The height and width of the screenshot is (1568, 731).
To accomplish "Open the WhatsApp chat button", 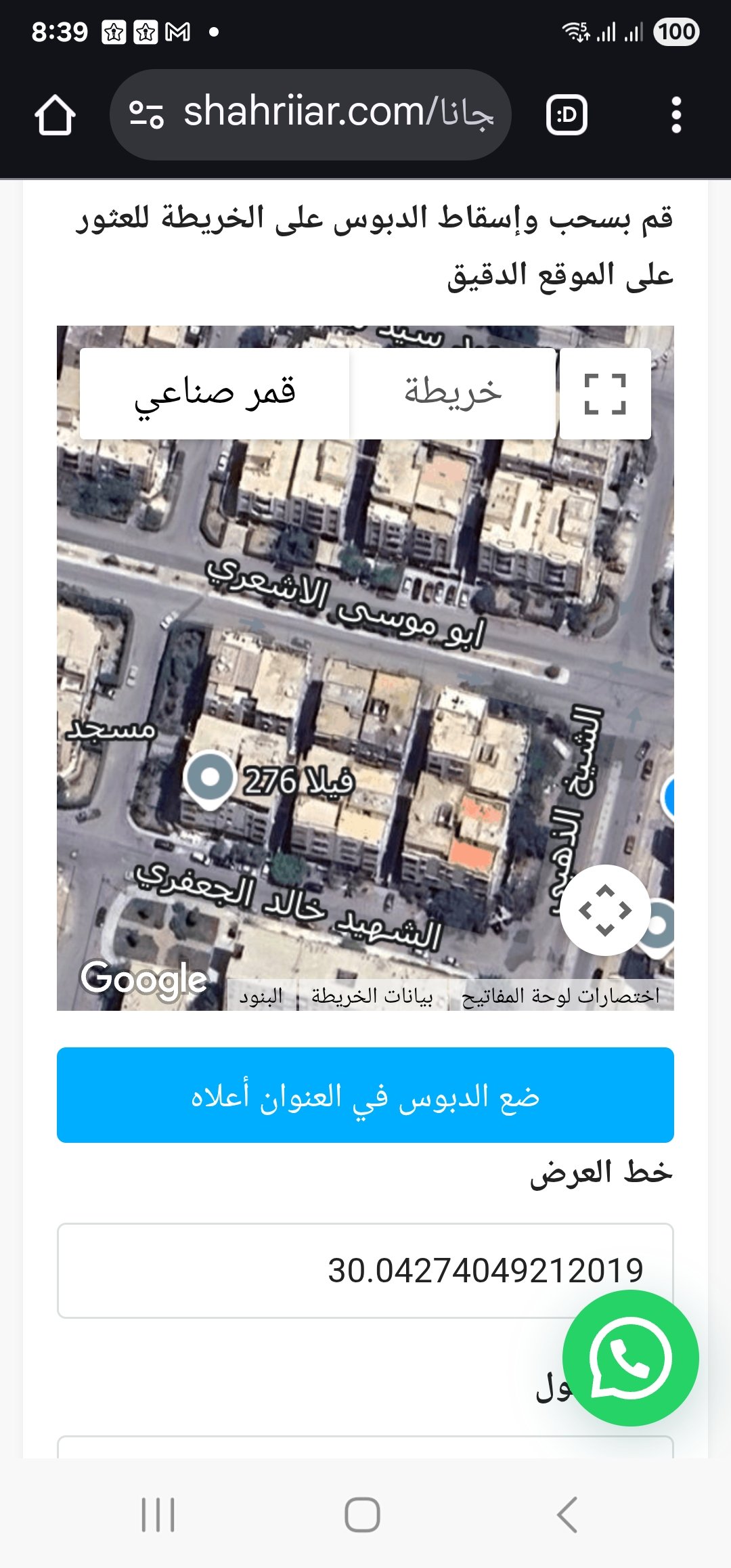I will (630, 1358).
